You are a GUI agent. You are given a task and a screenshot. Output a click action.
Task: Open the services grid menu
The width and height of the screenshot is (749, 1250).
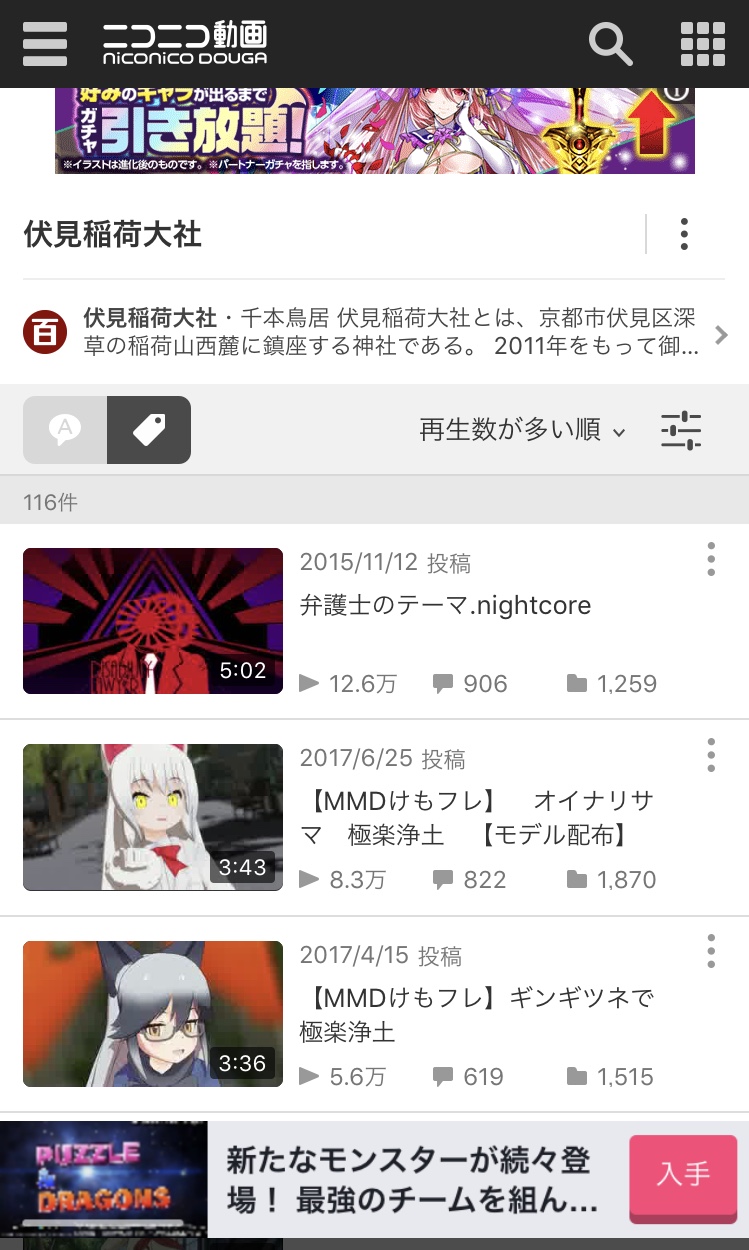[702, 44]
